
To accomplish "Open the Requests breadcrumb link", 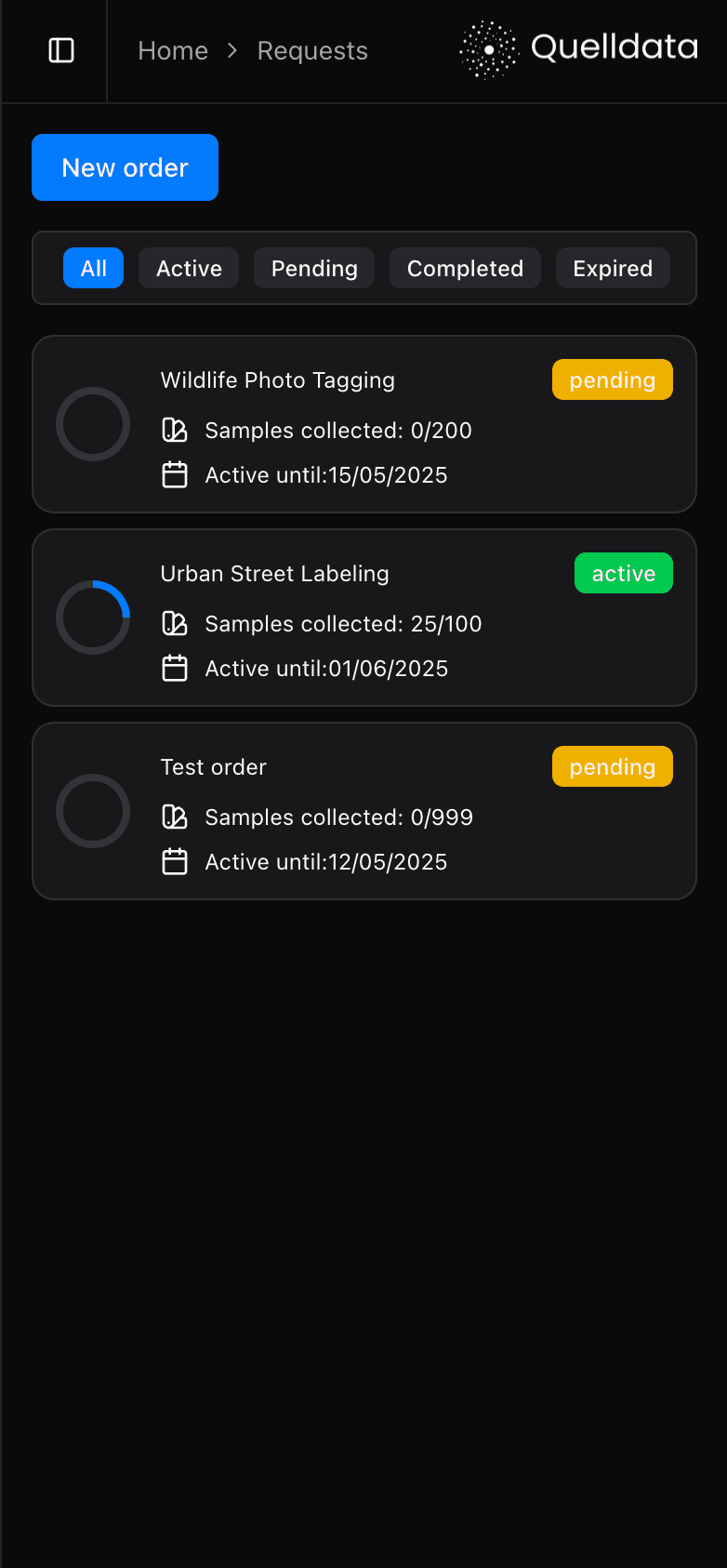I will pos(312,51).
